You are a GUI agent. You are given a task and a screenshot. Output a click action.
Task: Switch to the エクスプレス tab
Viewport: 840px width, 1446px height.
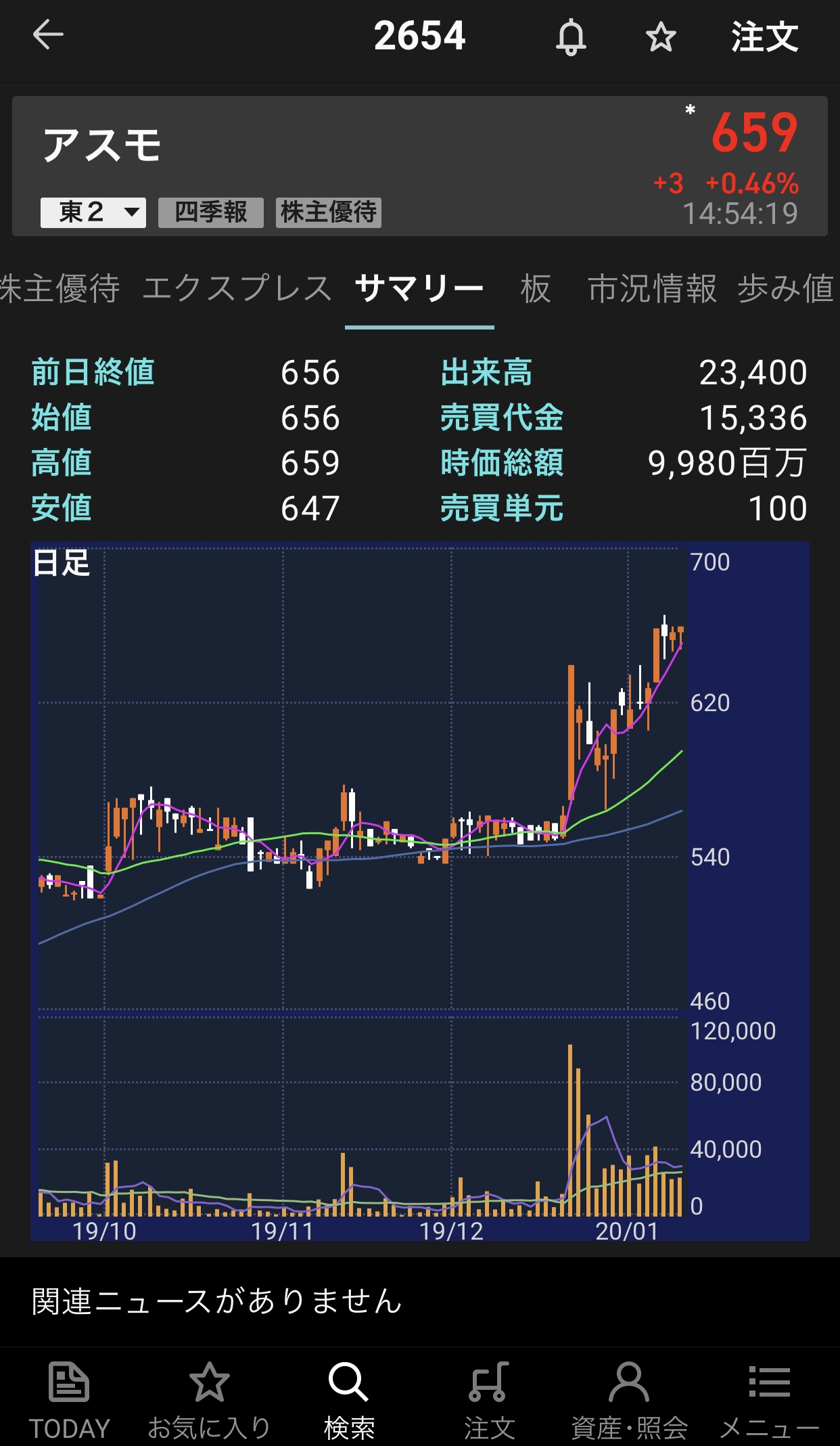click(x=237, y=289)
